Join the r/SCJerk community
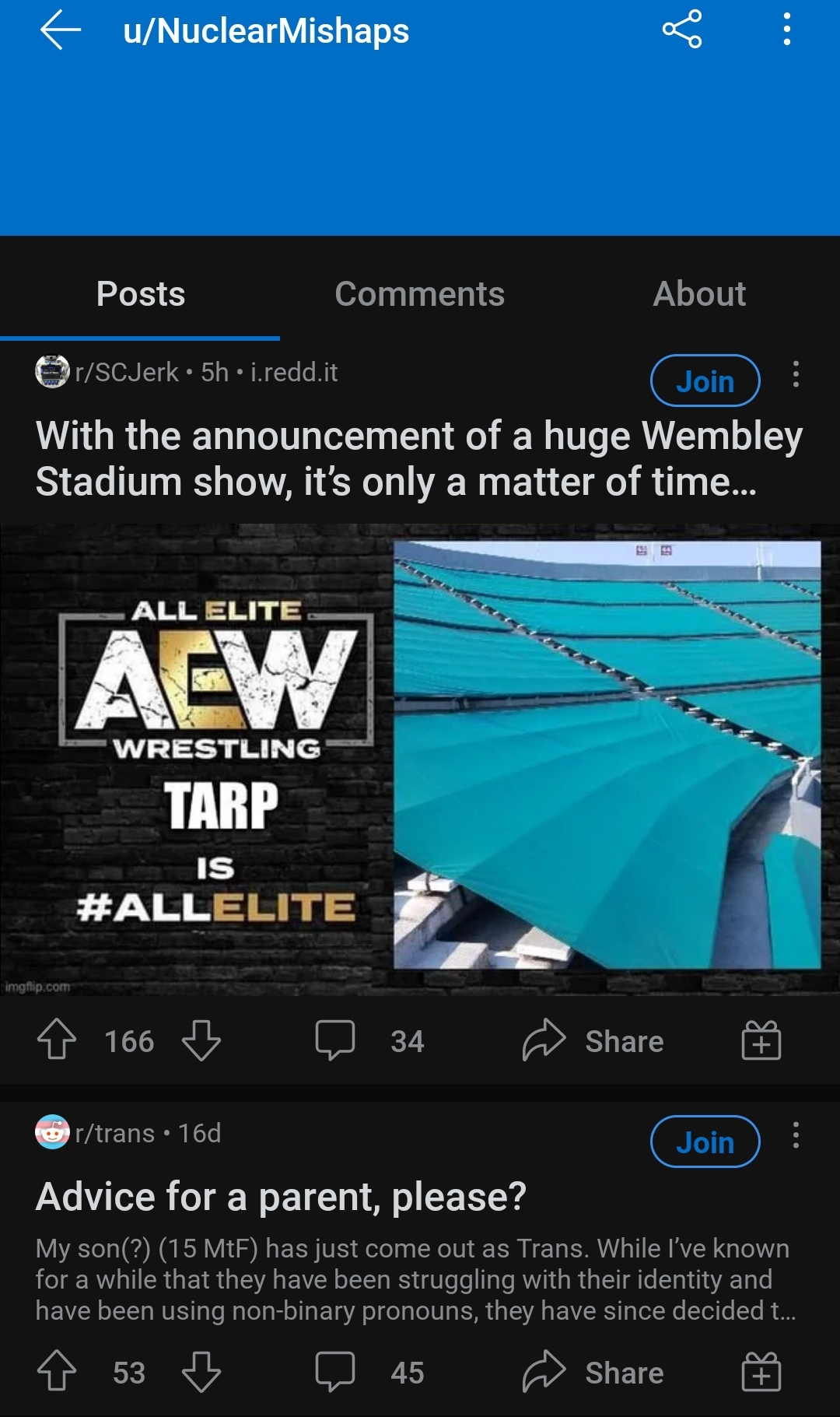Viewport: 840px width, 1417px height. click(705, 381)
